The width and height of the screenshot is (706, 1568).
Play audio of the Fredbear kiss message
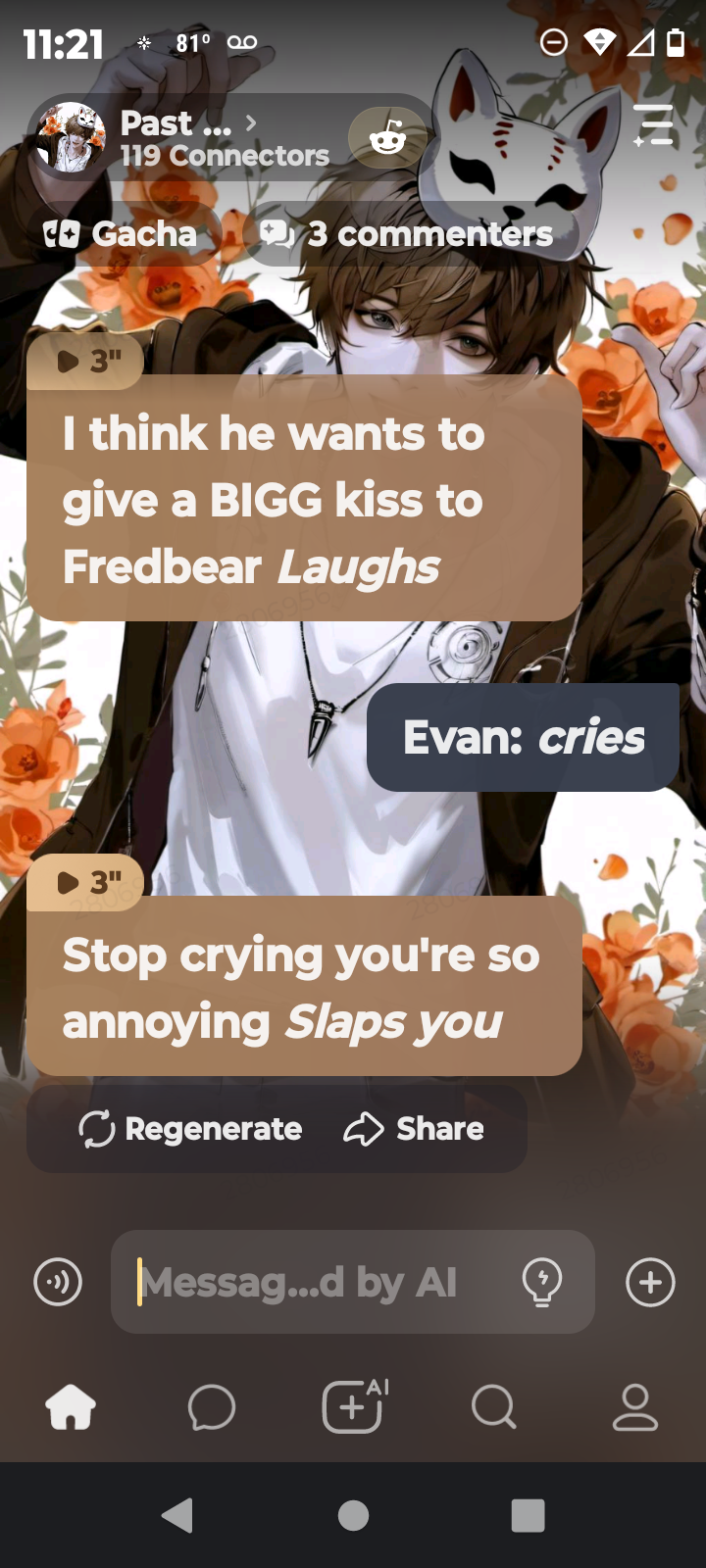tap(86, 362)
